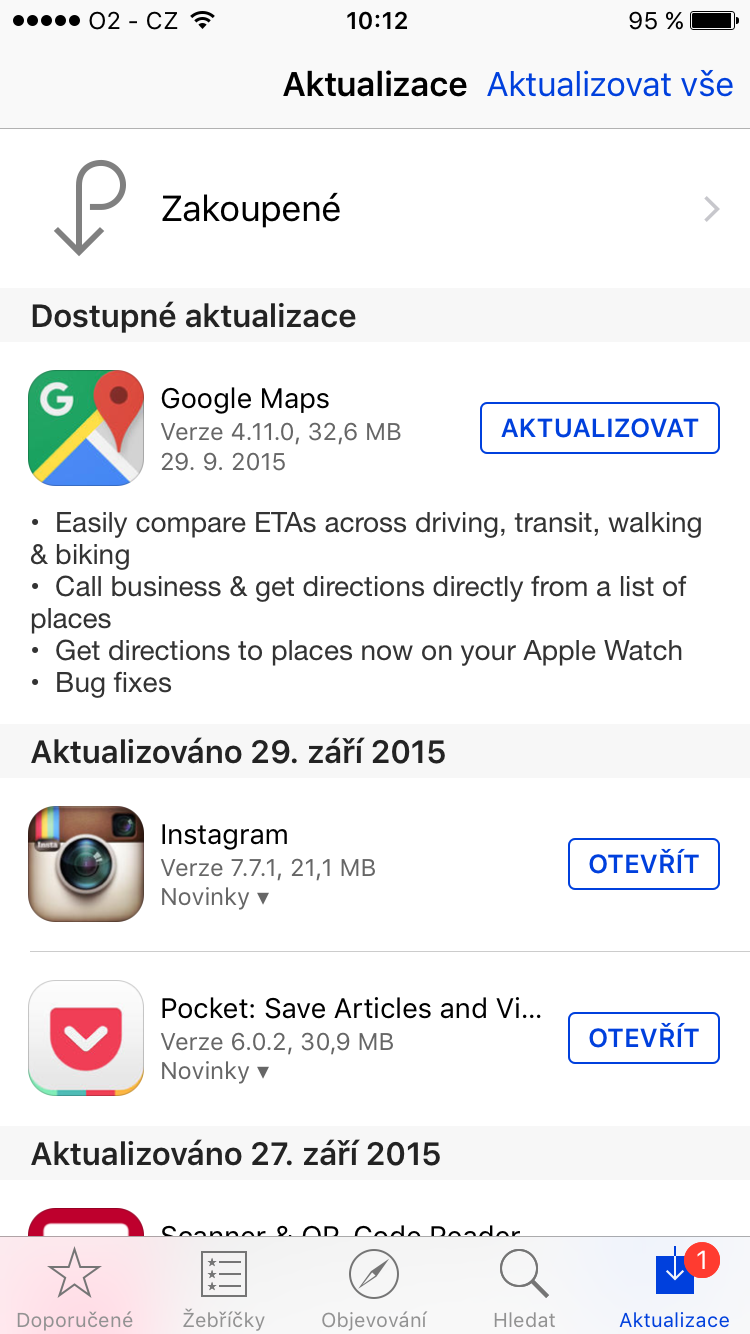Screen dimensions: 750x1334
Task: Tap the Zakoupené download arrow icon
Action: click(90, 208)
